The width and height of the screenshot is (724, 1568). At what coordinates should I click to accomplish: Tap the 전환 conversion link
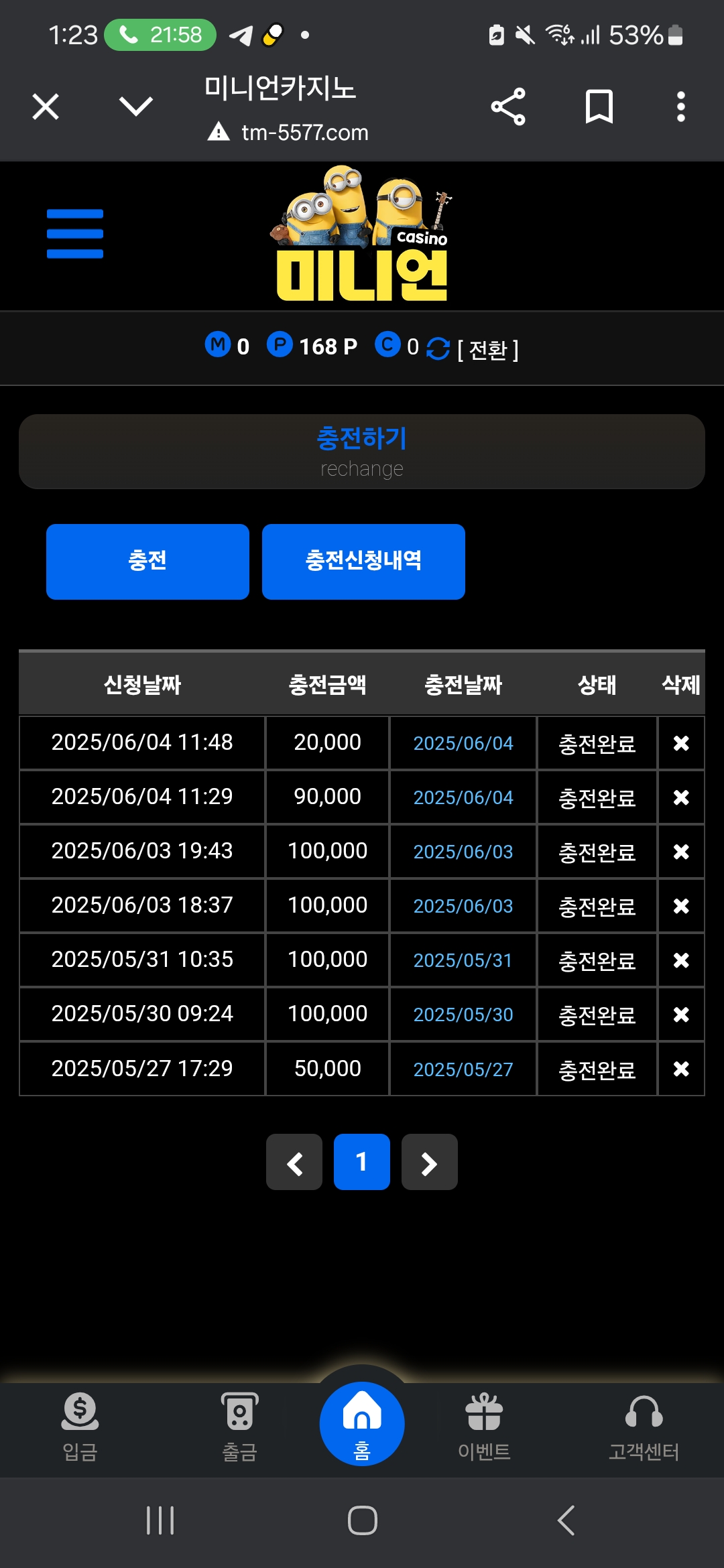pyautogui.click(x=487, y=349)
